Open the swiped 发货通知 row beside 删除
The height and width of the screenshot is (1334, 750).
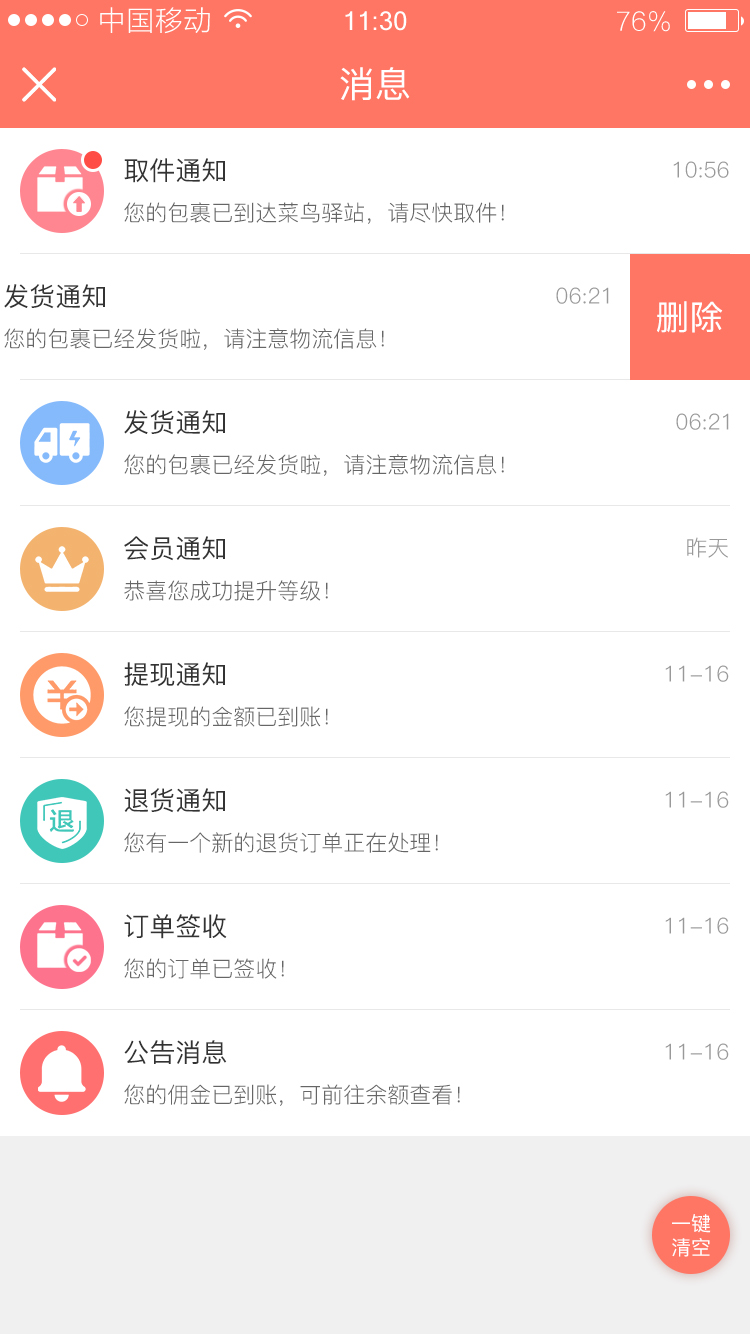point(315,317)
